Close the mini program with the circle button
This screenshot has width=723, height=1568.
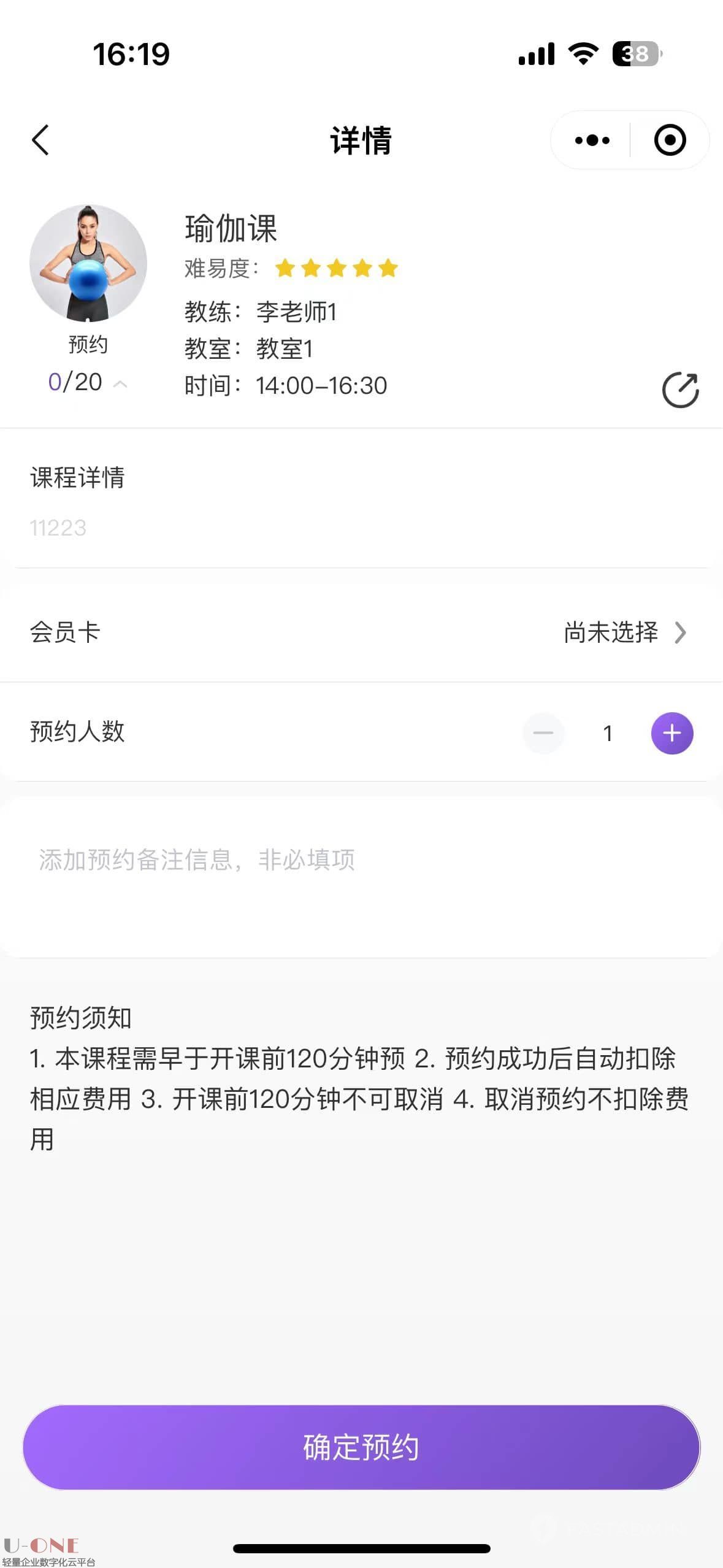pyautogui.click(x=670, y=140)
